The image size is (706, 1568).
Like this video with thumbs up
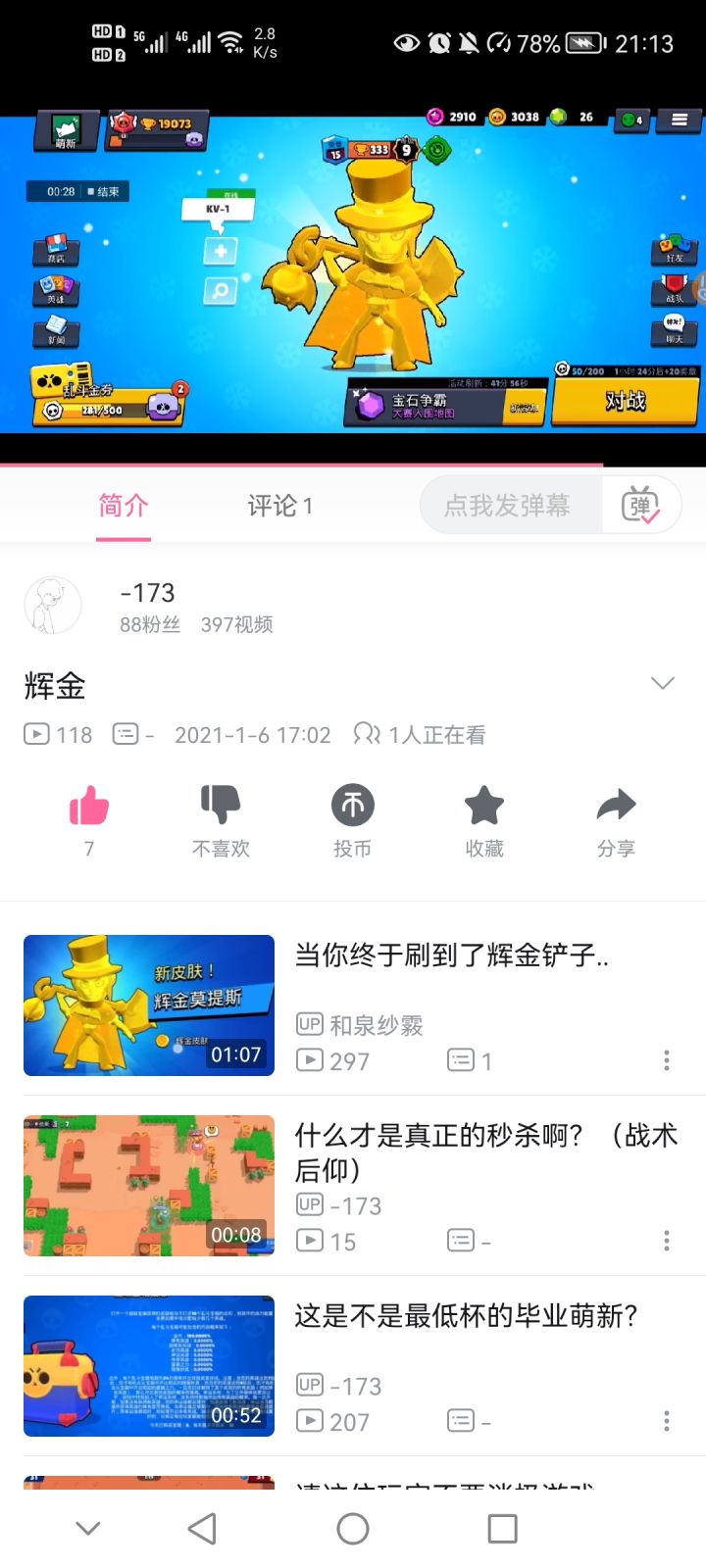(x=89, y=807)
